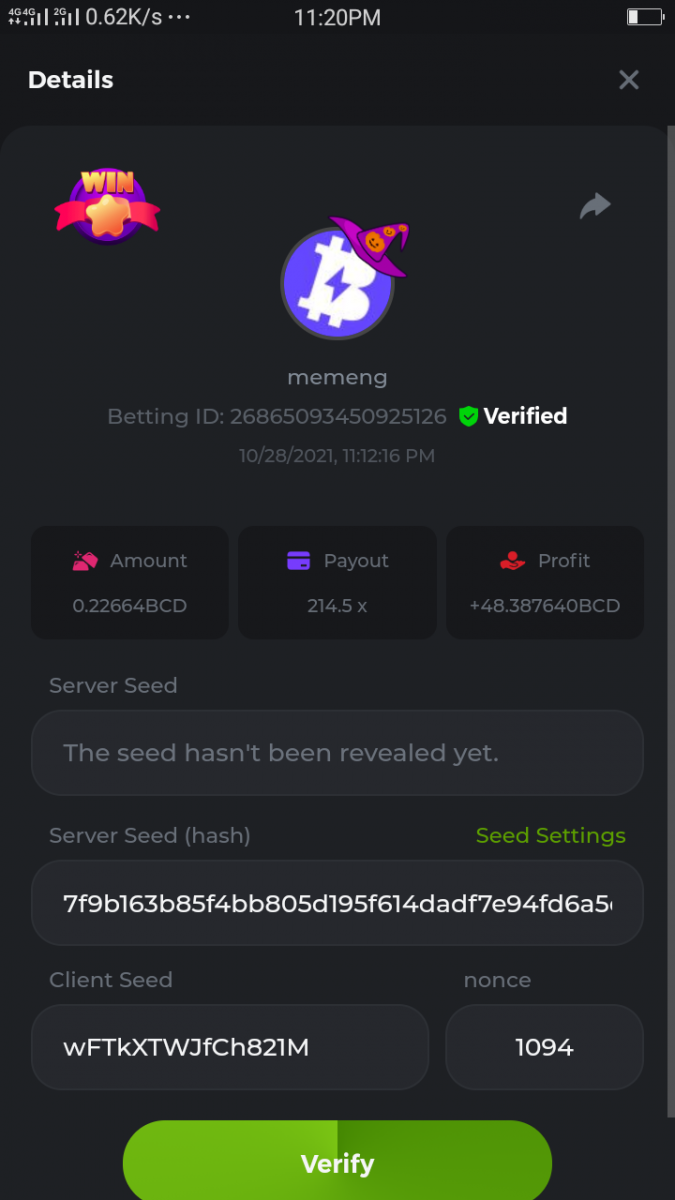Select the nonce field
675x1200 pixels.
544,1047
